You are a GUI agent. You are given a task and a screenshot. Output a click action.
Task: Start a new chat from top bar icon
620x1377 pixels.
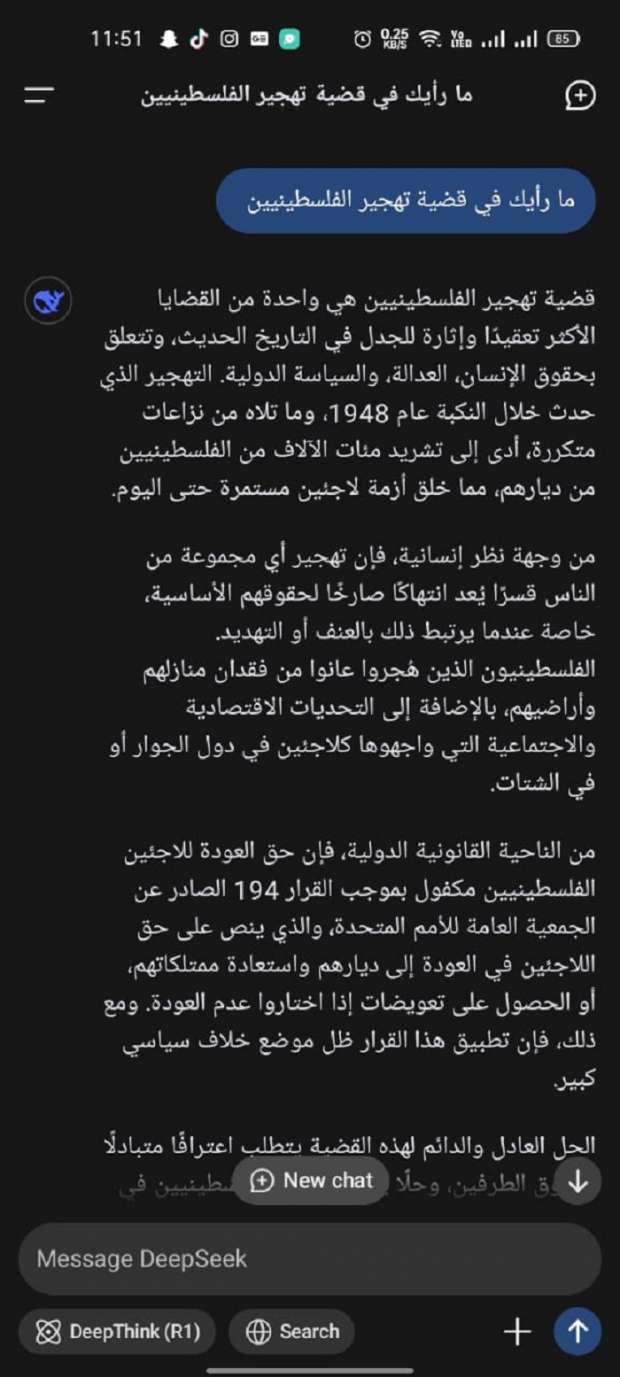pos(580,95)
